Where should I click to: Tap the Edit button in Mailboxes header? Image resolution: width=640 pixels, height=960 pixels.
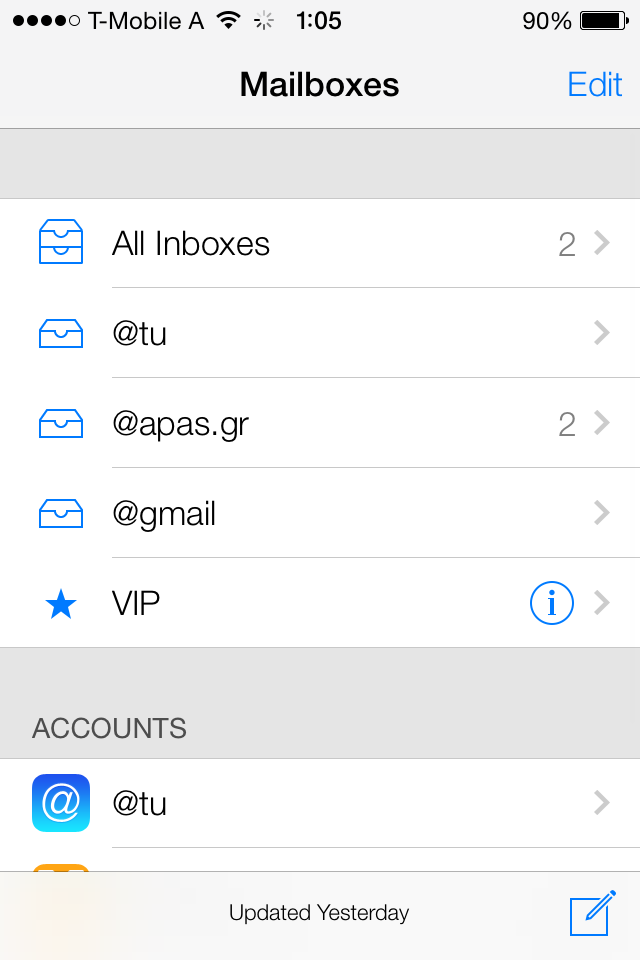tap(595, 85)
